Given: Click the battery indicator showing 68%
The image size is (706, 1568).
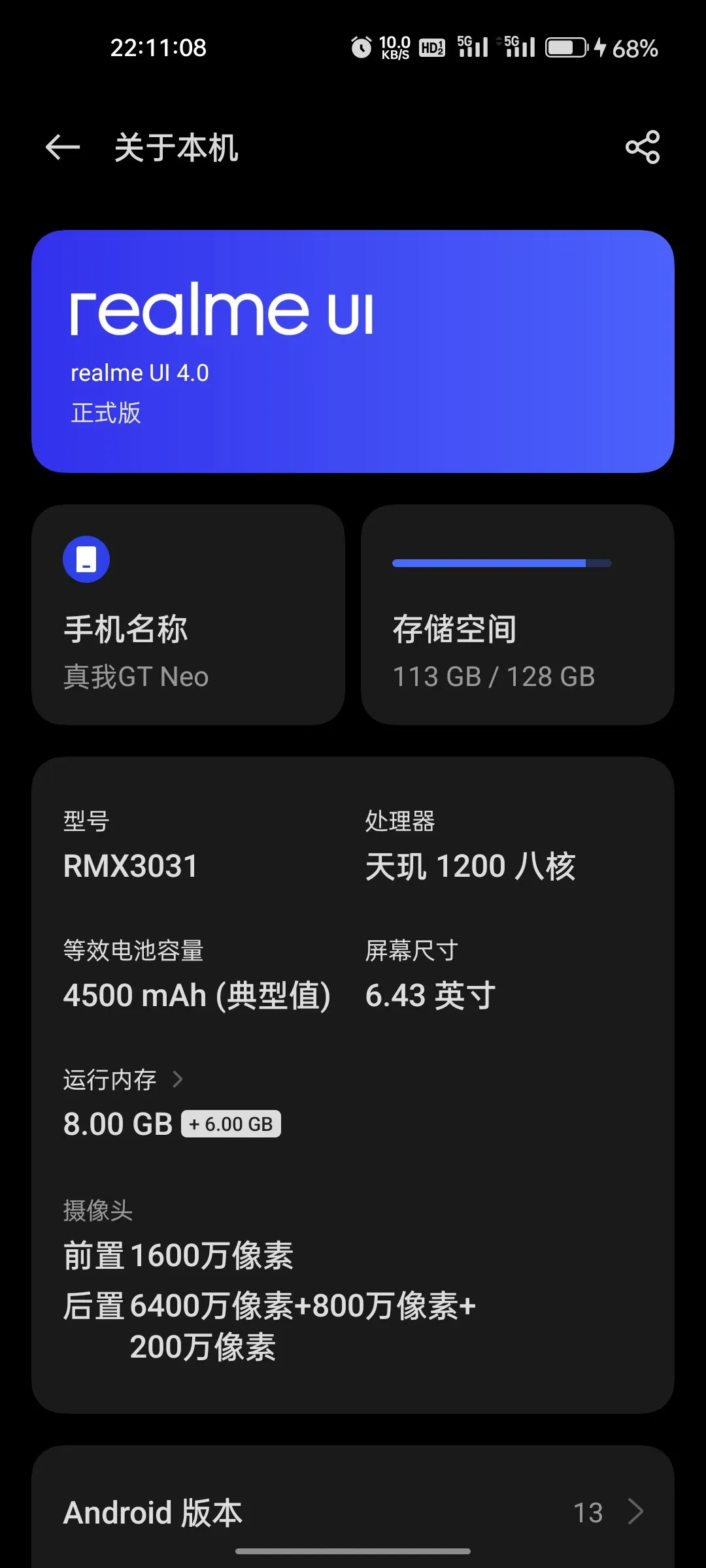Looking at the screenshot, I should click(567, 48).
